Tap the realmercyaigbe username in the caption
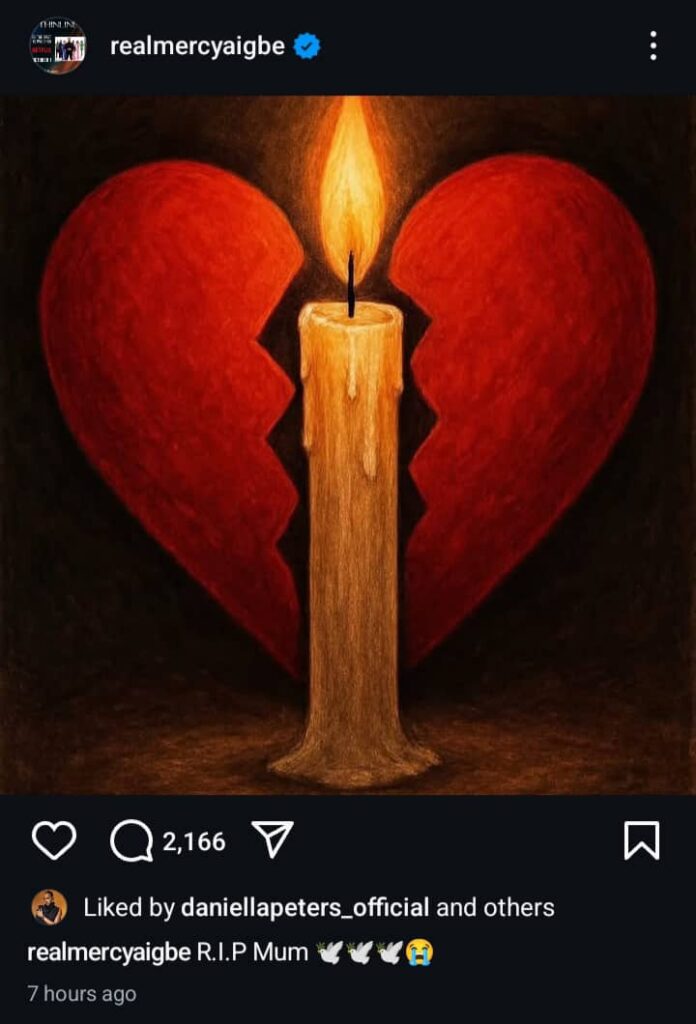Image resolution: width=696 pixels, height=1024 pixels. (108, 953)
